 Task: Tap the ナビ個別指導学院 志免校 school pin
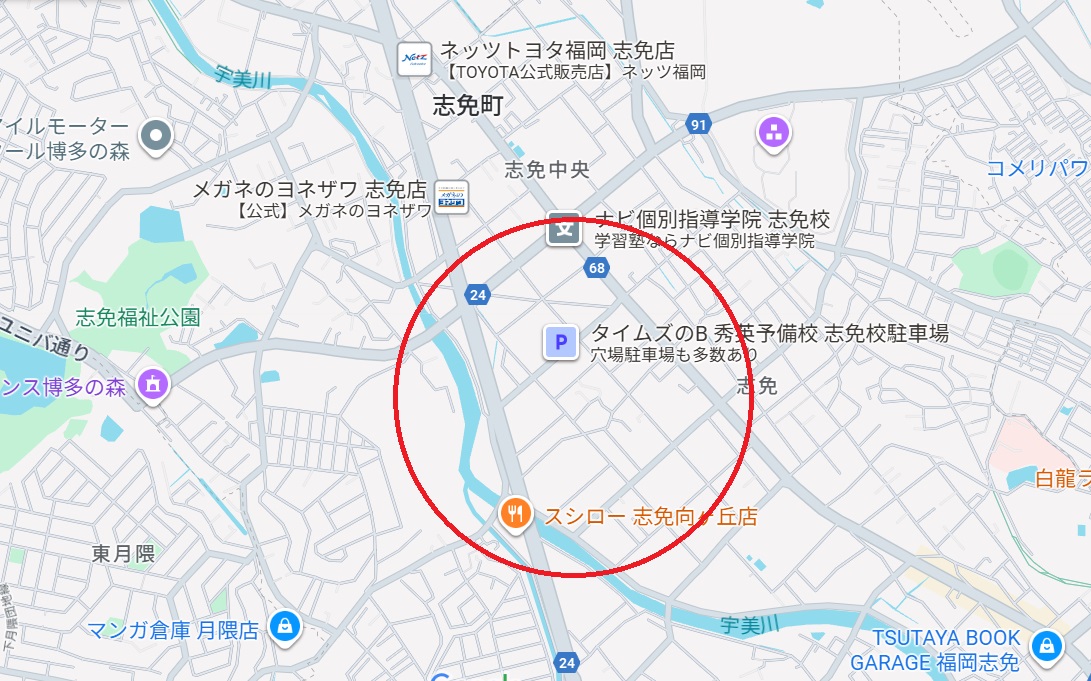coord(564,230)
